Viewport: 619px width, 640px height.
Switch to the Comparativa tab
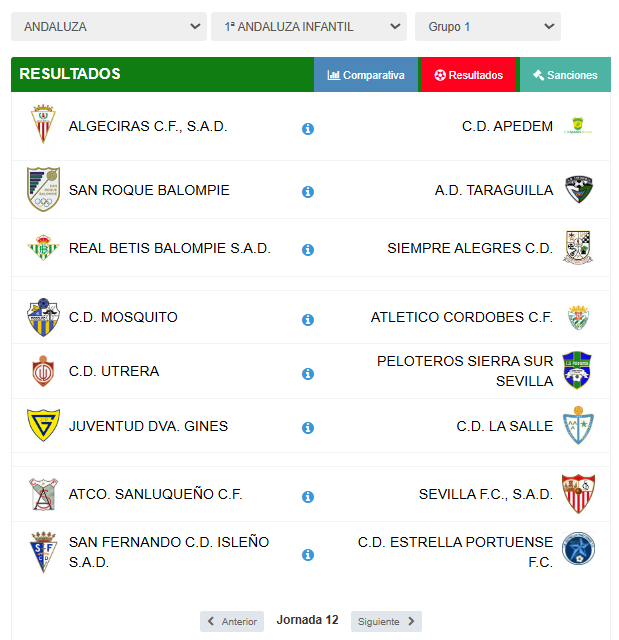[366, 75]
